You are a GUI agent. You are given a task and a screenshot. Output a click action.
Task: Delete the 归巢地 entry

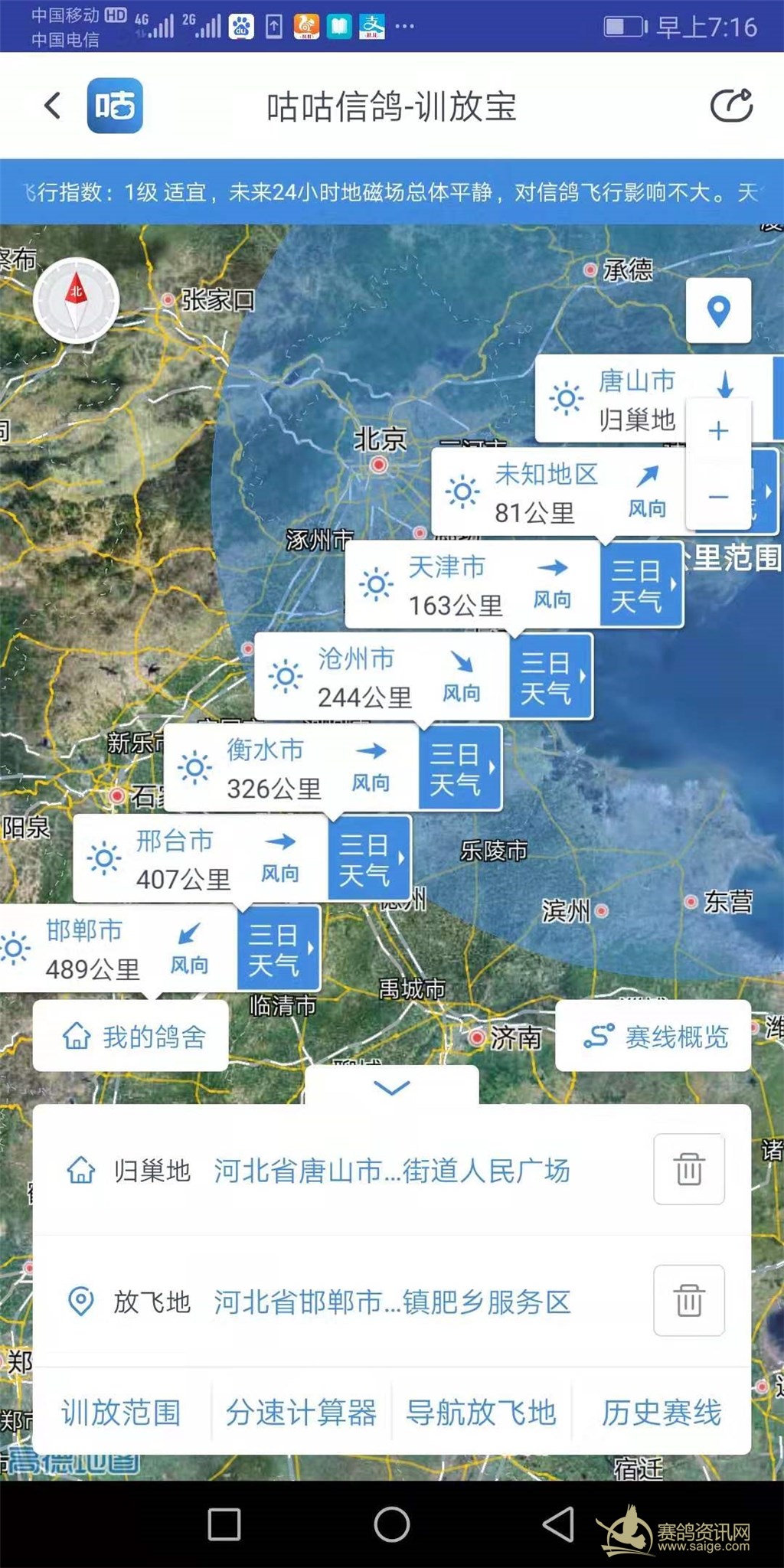pyautogui.click(x=688, y=1169)
